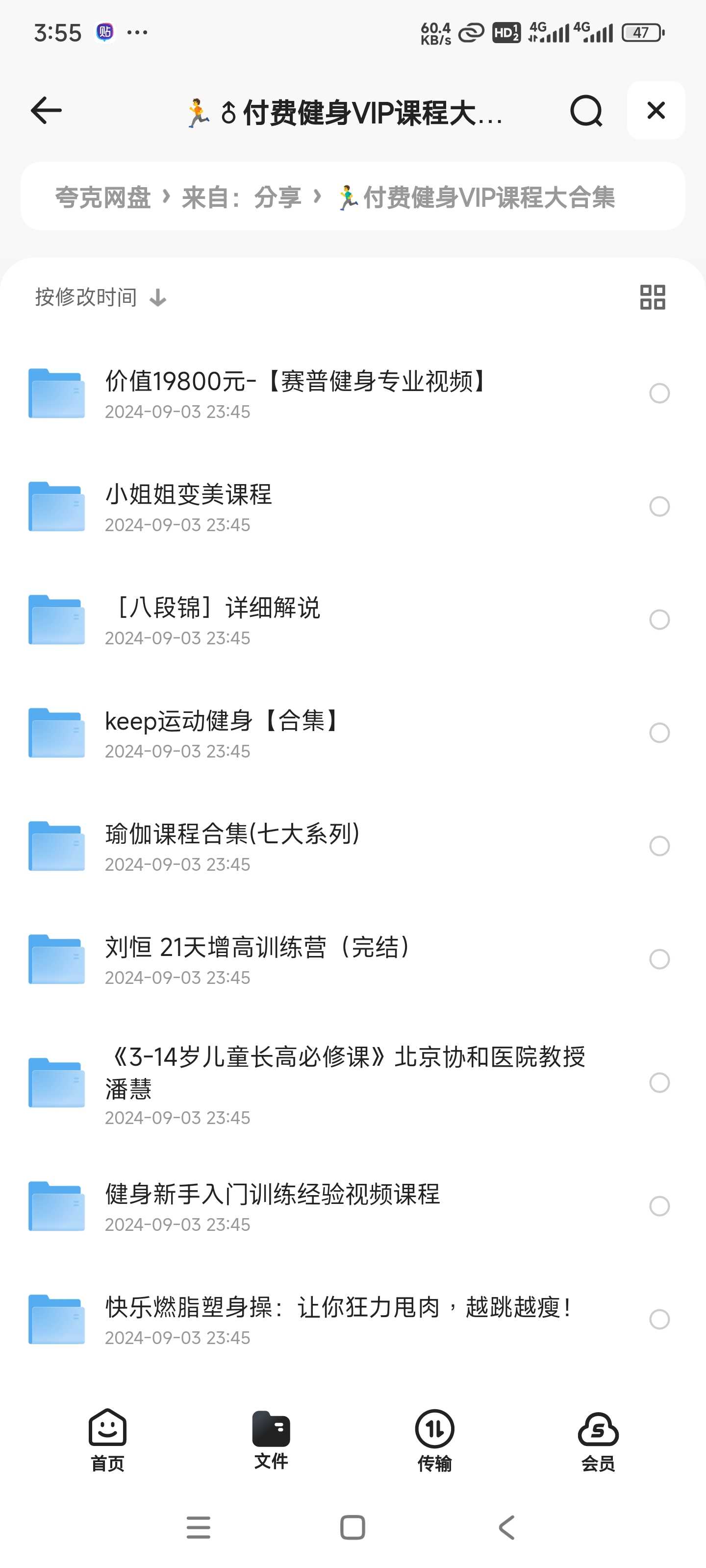Select the 瑜伽课程合集 folder checkbox

click(x=659, y=846)
